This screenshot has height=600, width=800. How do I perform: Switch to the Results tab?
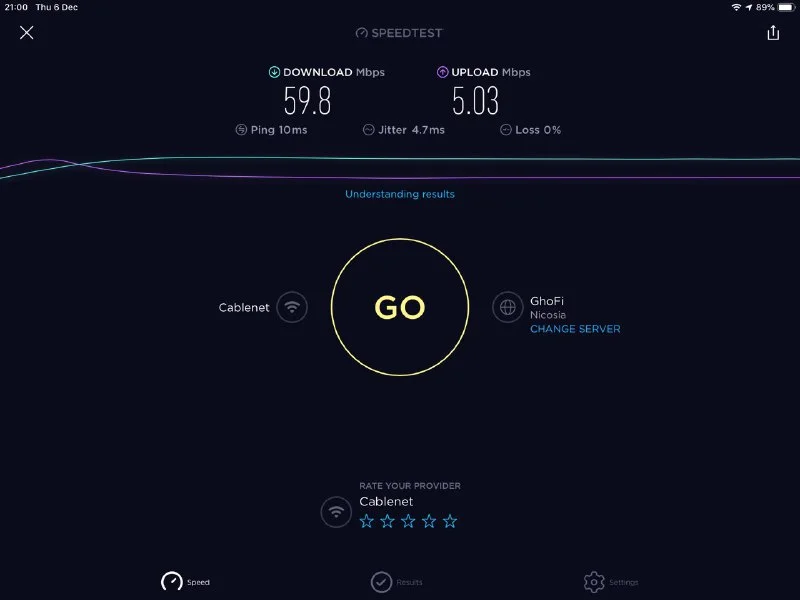click(x=396, y=581)
